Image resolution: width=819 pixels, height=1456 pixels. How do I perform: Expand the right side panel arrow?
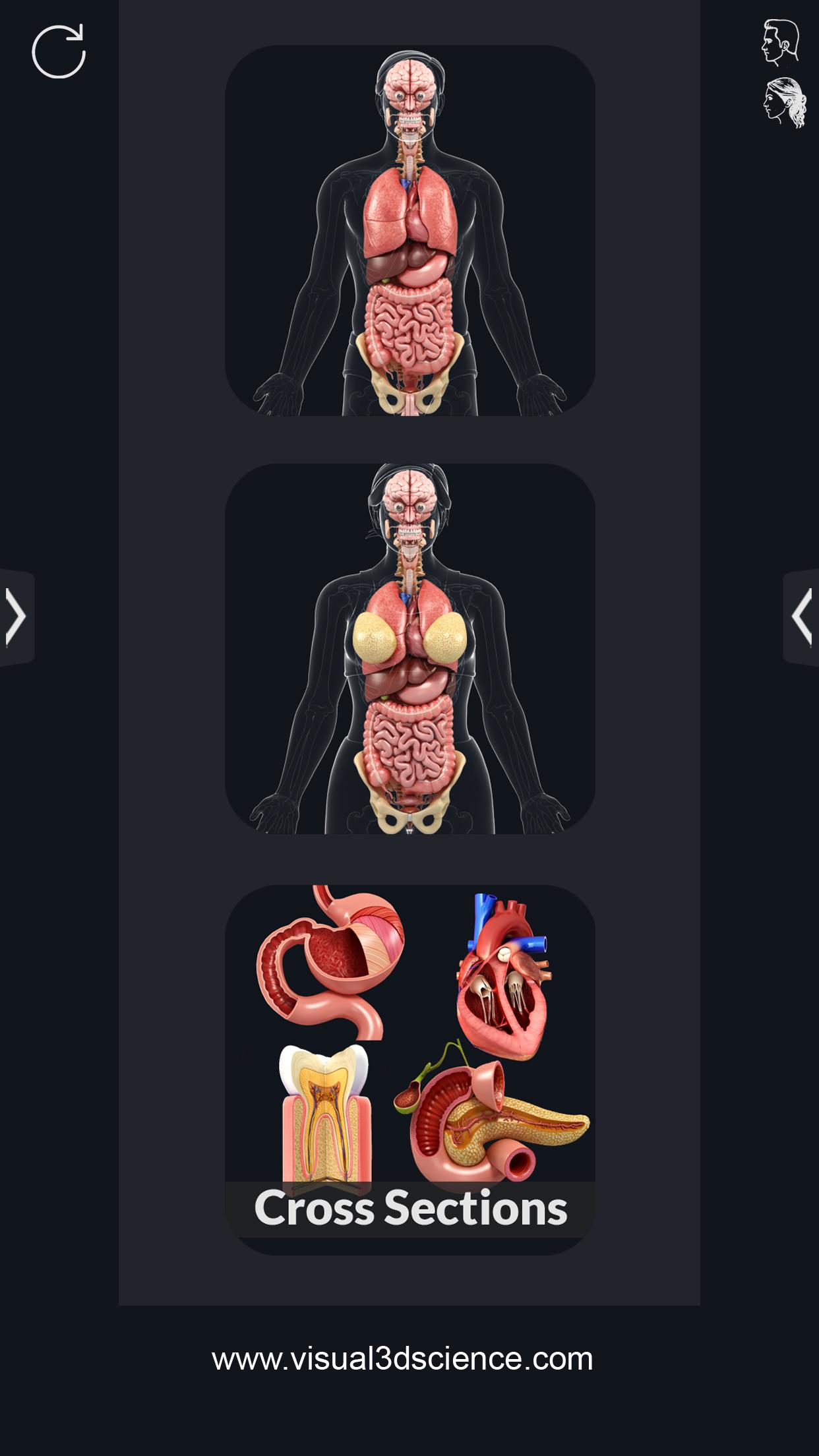tap(802, 617)
